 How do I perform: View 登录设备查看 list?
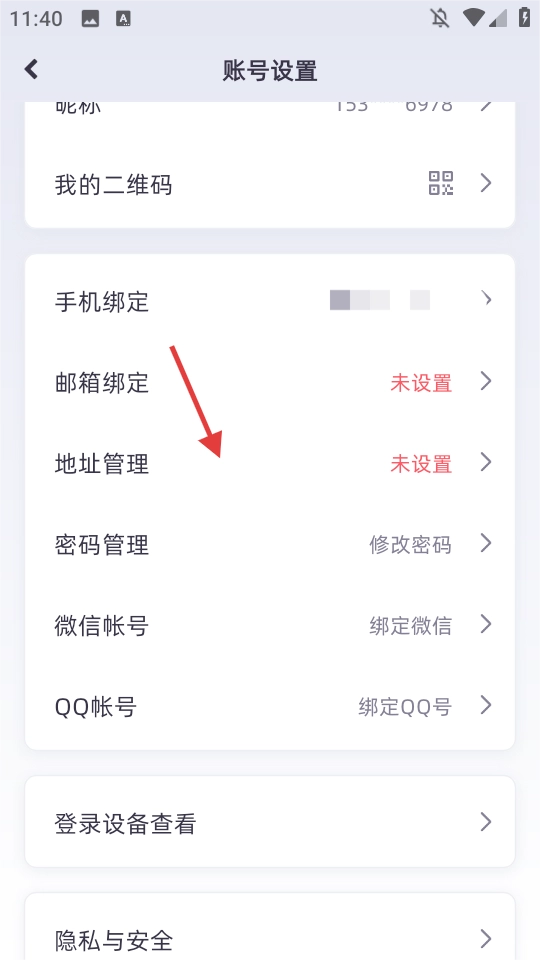point(270,822)
